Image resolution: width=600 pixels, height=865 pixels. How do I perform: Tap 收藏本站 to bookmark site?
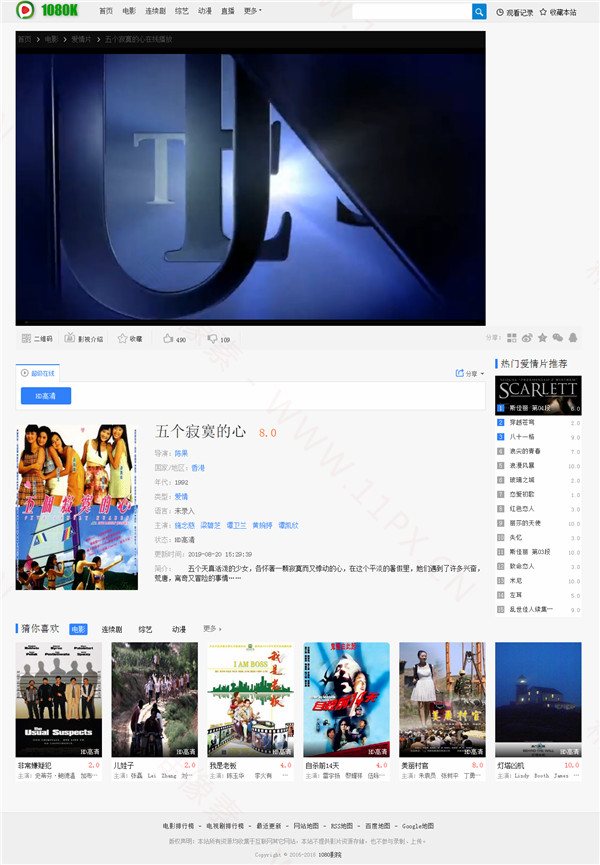tap(558, 12)
